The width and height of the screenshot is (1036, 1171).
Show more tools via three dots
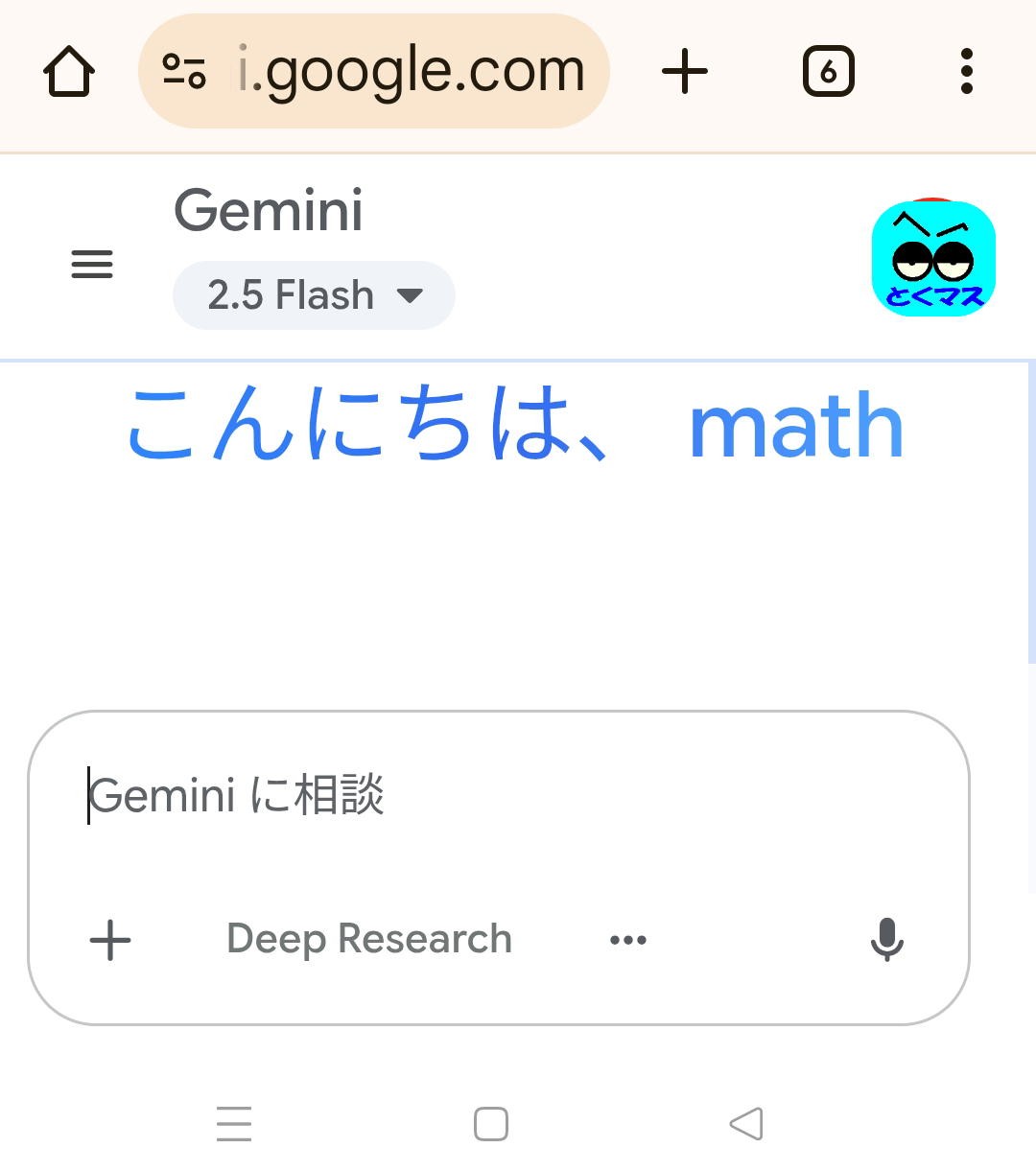[628, 940]
